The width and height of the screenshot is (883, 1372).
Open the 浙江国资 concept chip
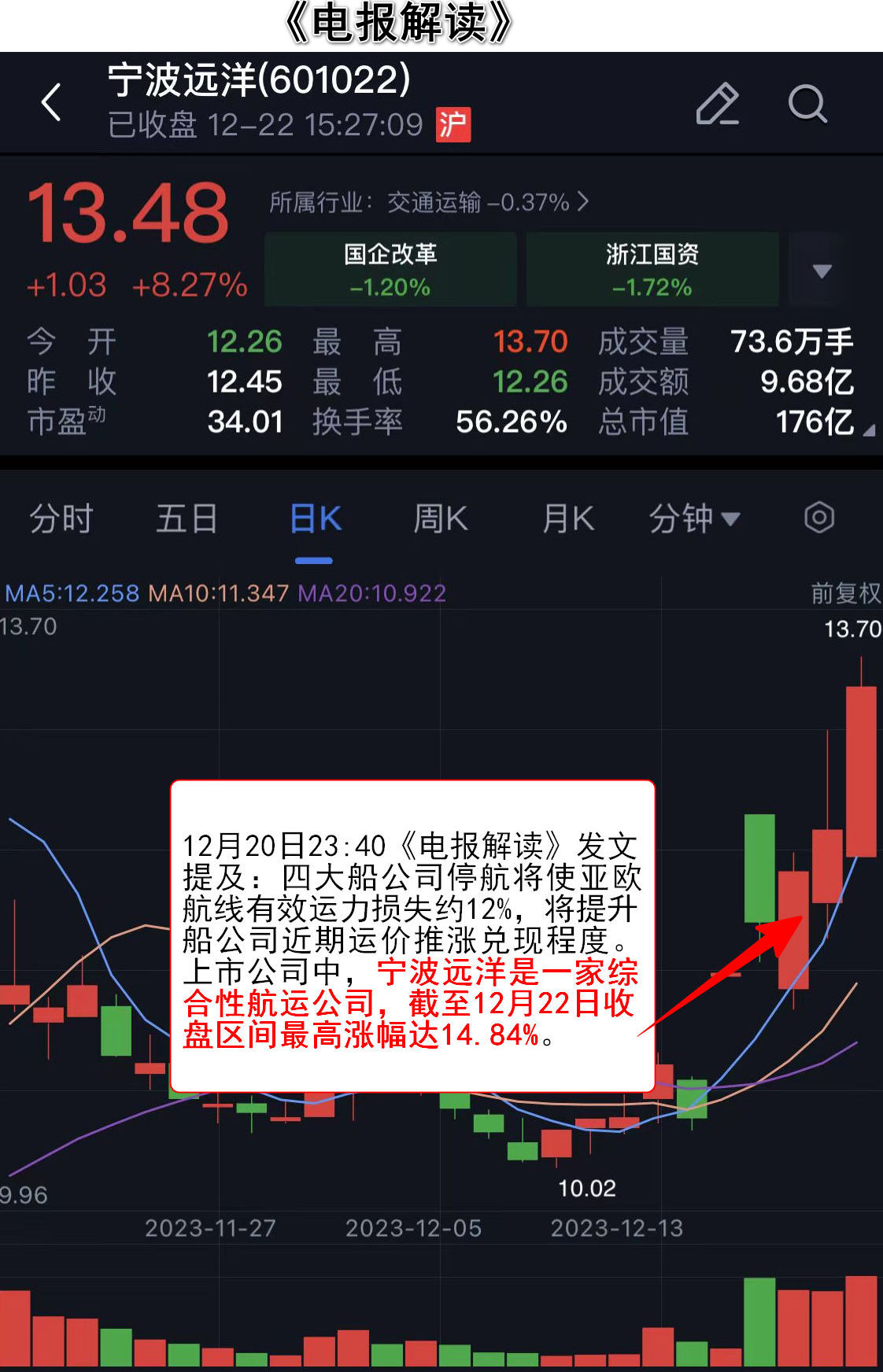point(652,269)
